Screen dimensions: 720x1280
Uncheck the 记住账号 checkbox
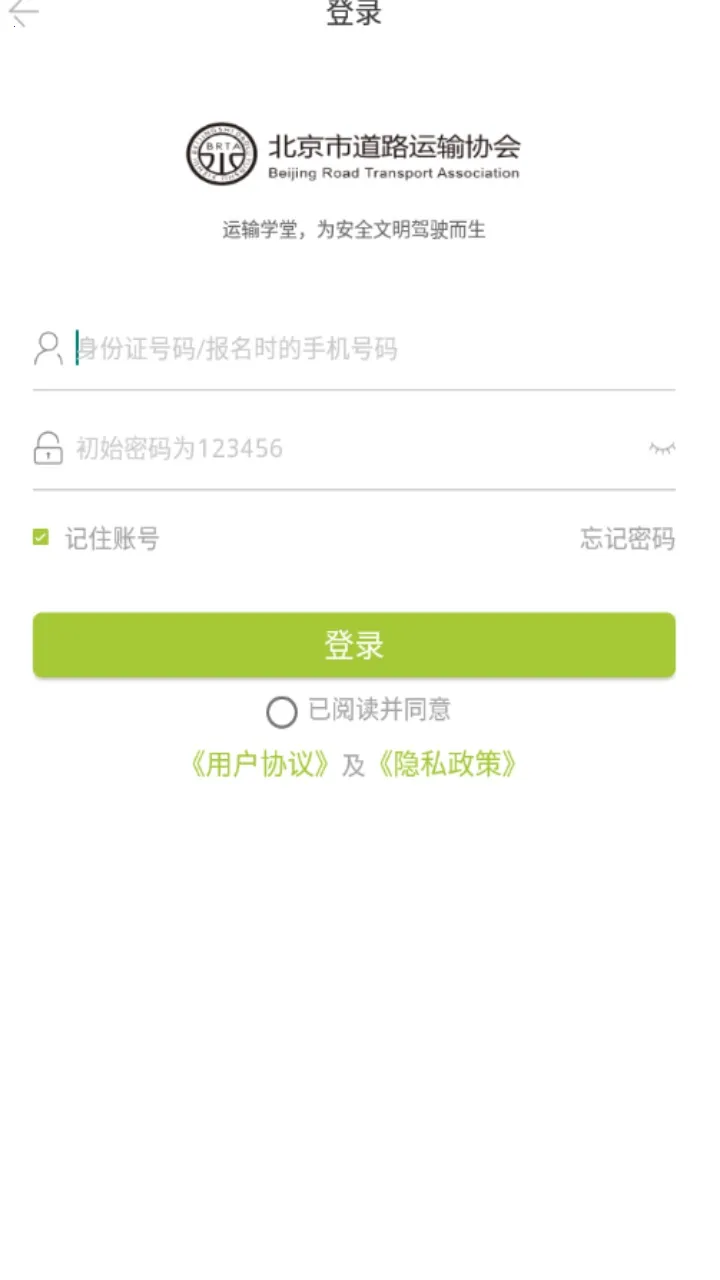pos(41,538)
